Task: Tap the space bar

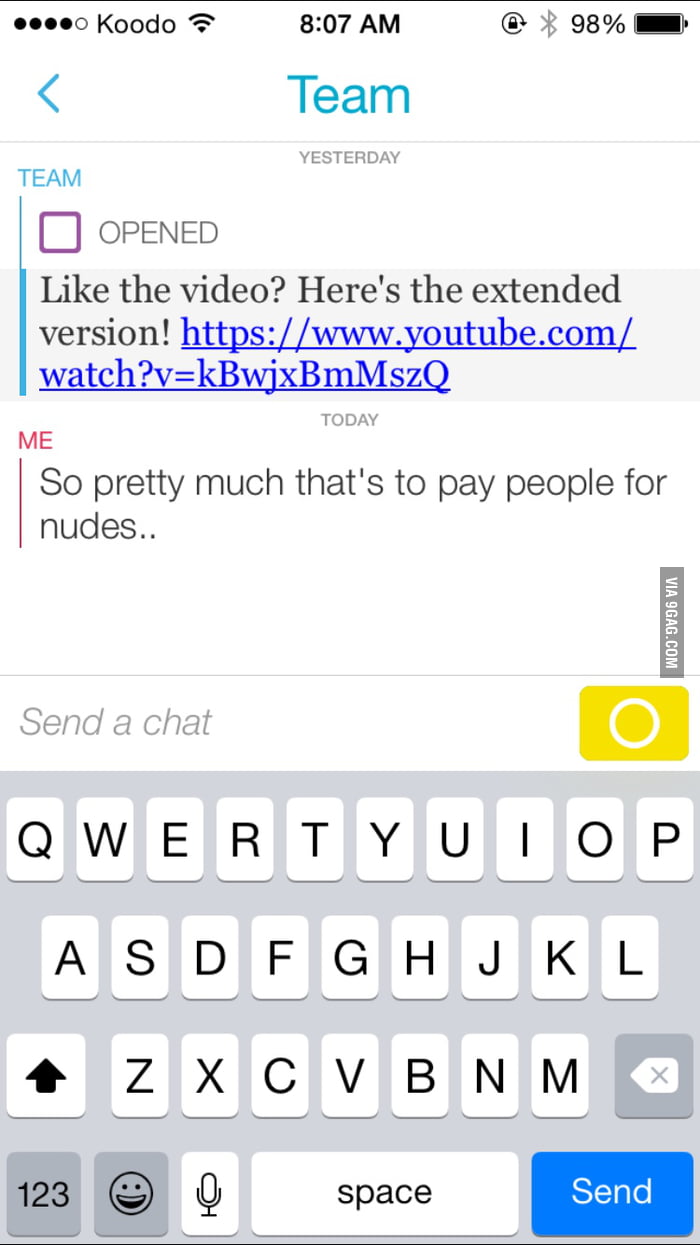Action: (385, 1192)
